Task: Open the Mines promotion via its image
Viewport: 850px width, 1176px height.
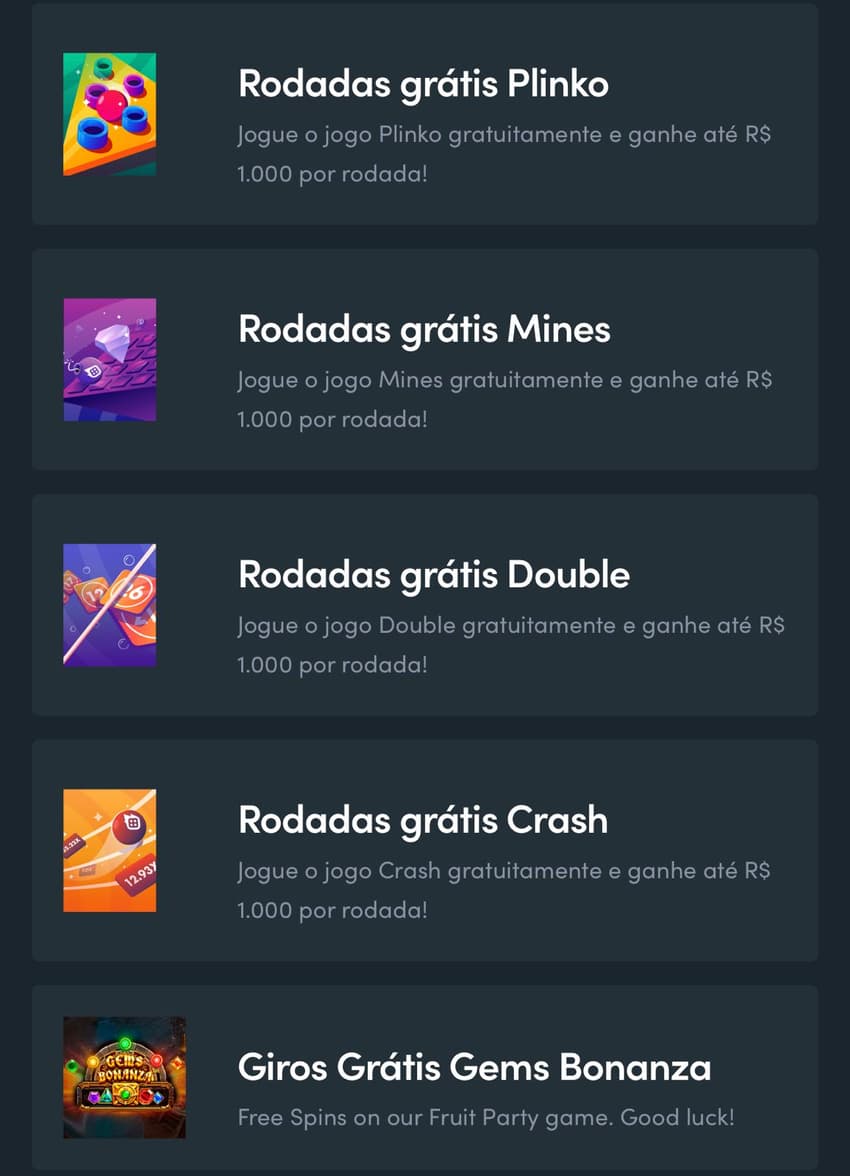Action: coord(109,360)
